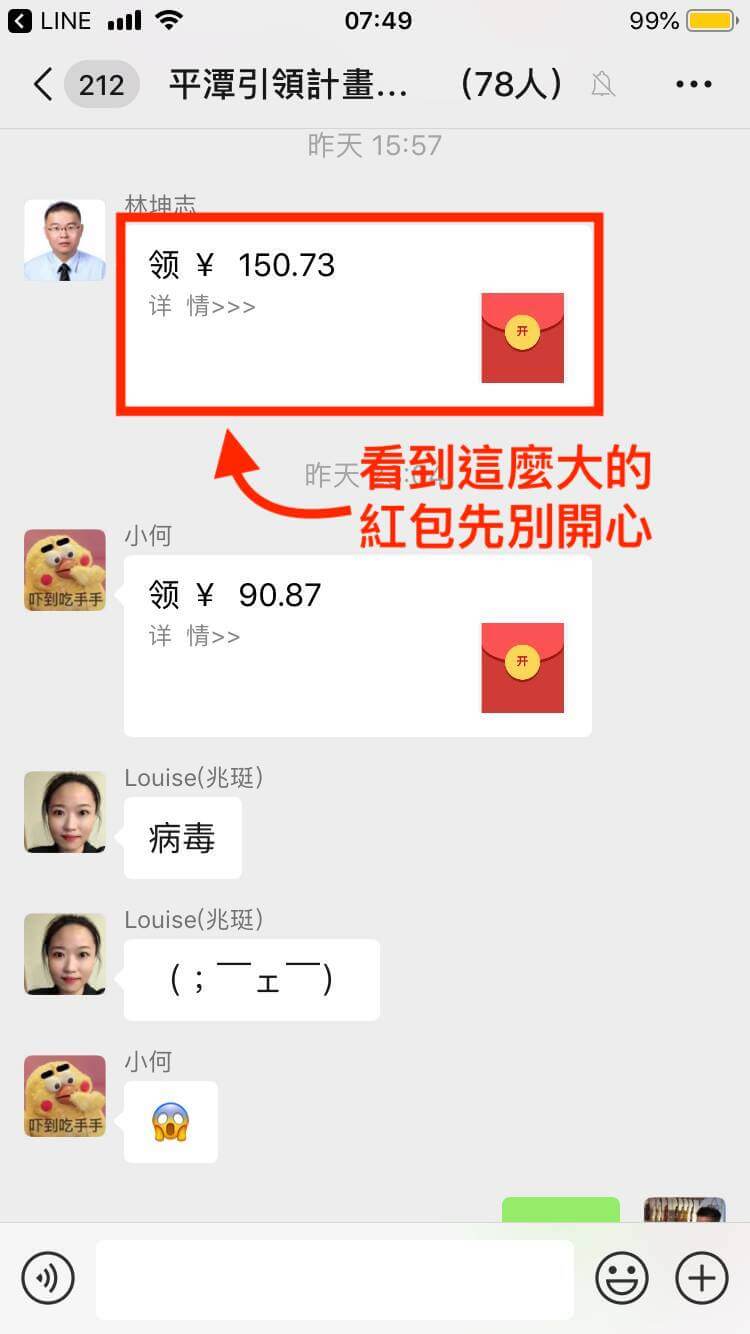750x1334 pixels.
Task: View 林坤志's profile avatar
Action: [x=64, y=239]
